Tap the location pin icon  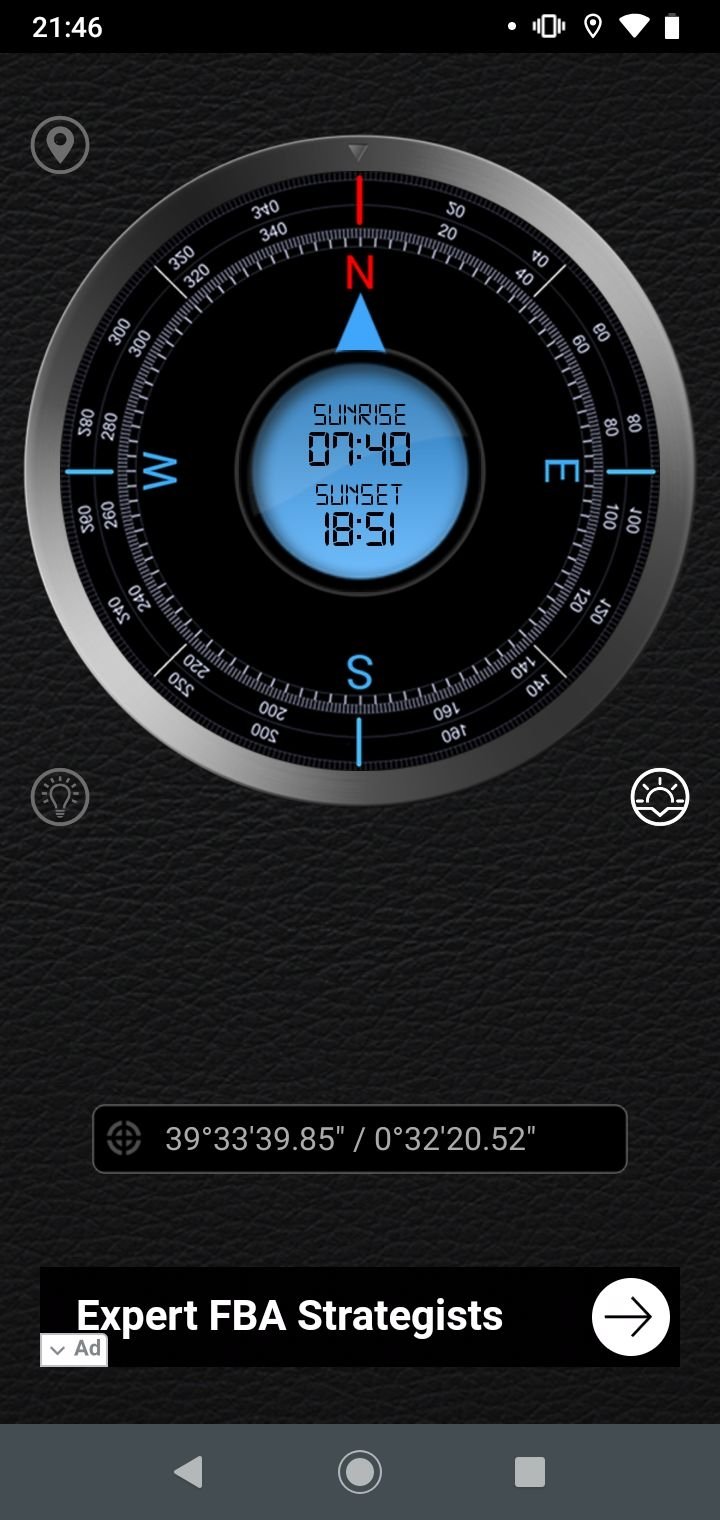click(60, 146)
